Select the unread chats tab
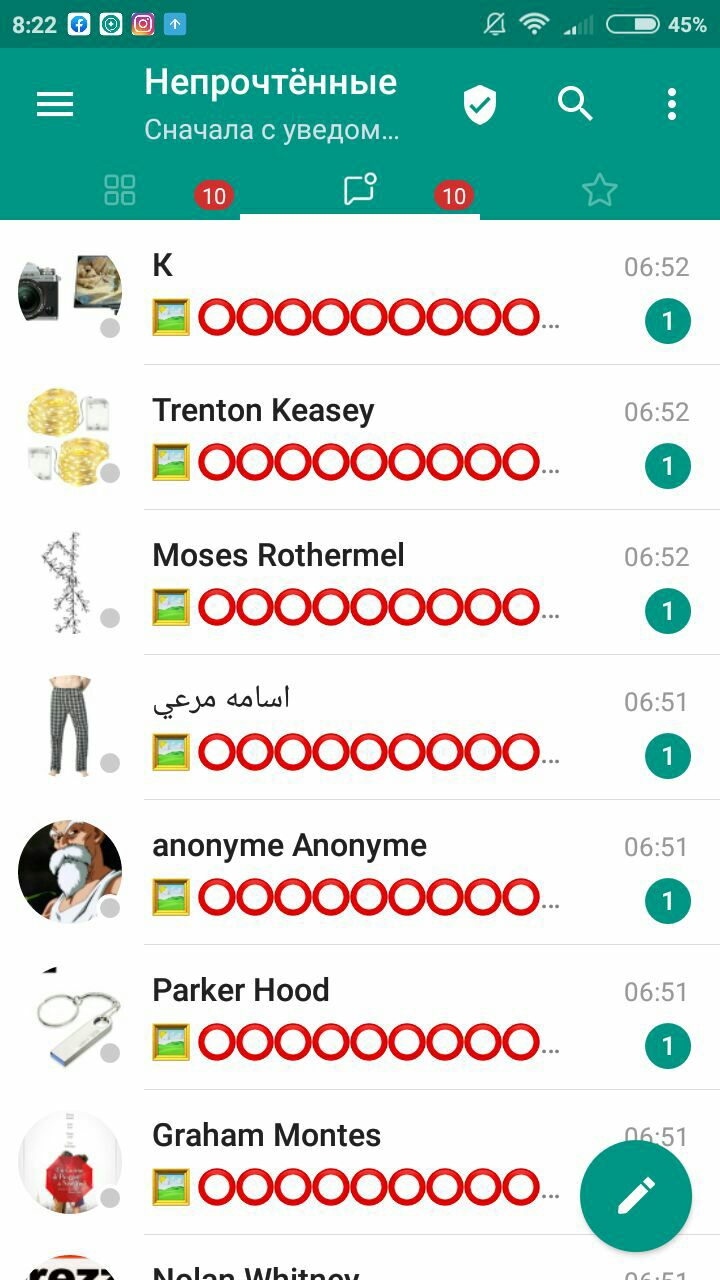The width and height of the screenshot is (720, 1280). [360, 190]
